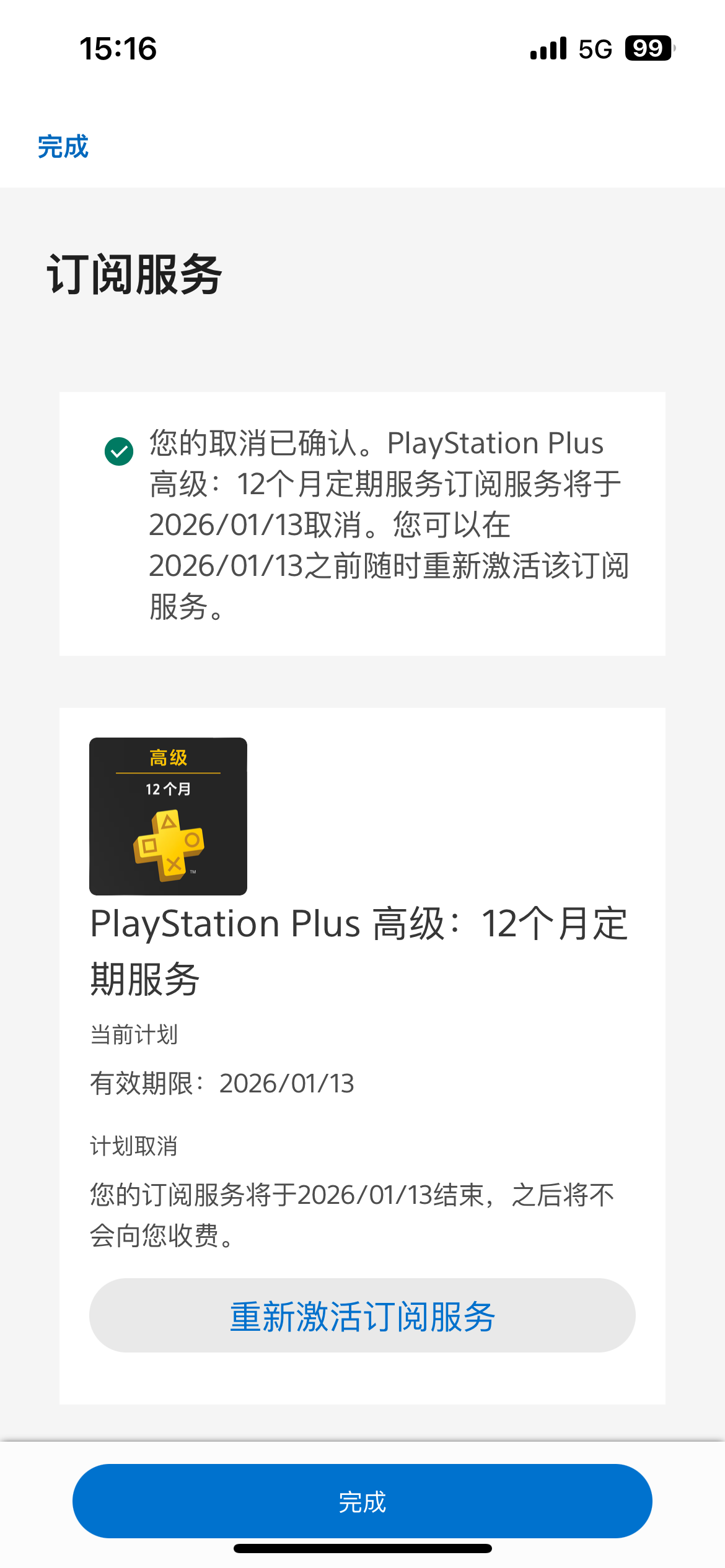Click the green cancellation confirmation checkmark icon

[119, 451]
